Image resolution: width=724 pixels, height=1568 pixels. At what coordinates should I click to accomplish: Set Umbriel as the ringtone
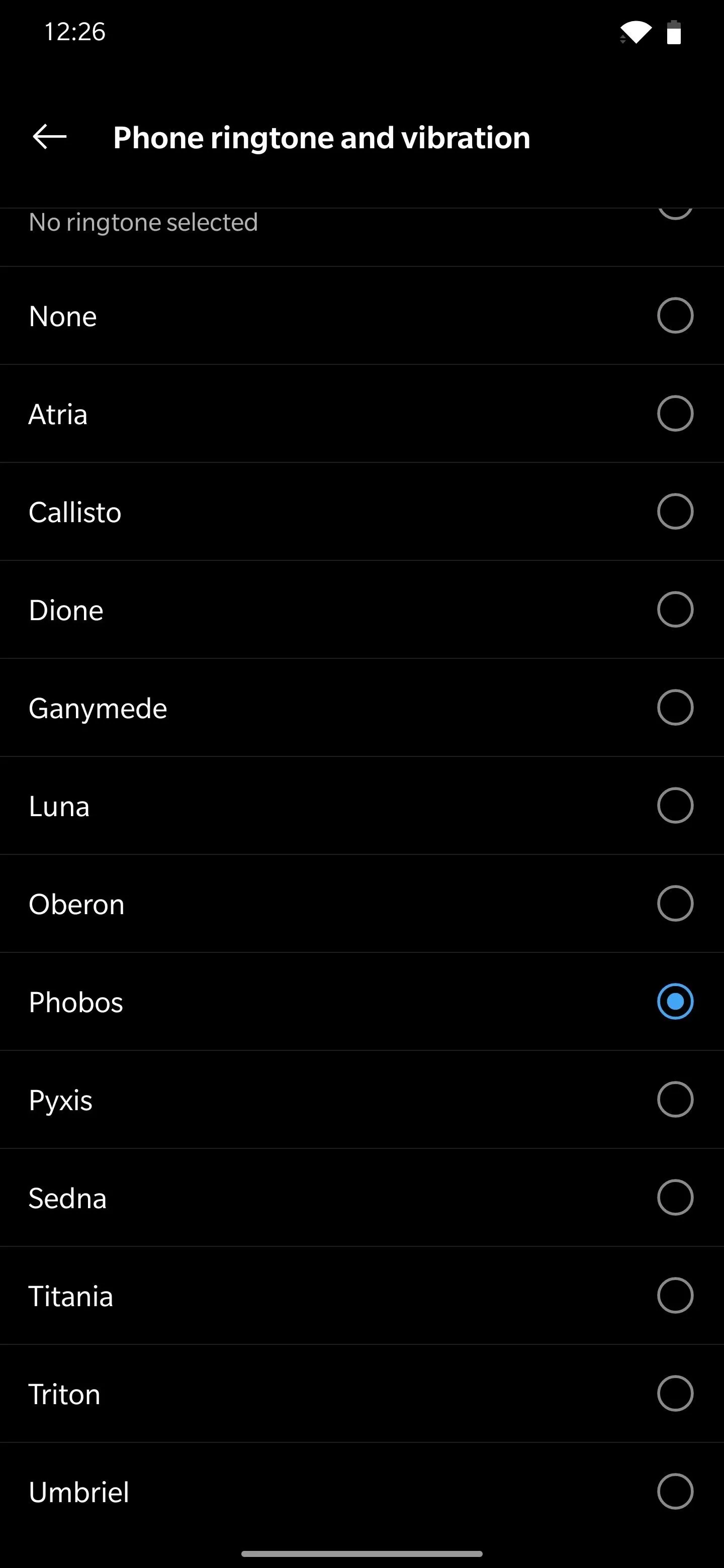[x=361, y=1491]
